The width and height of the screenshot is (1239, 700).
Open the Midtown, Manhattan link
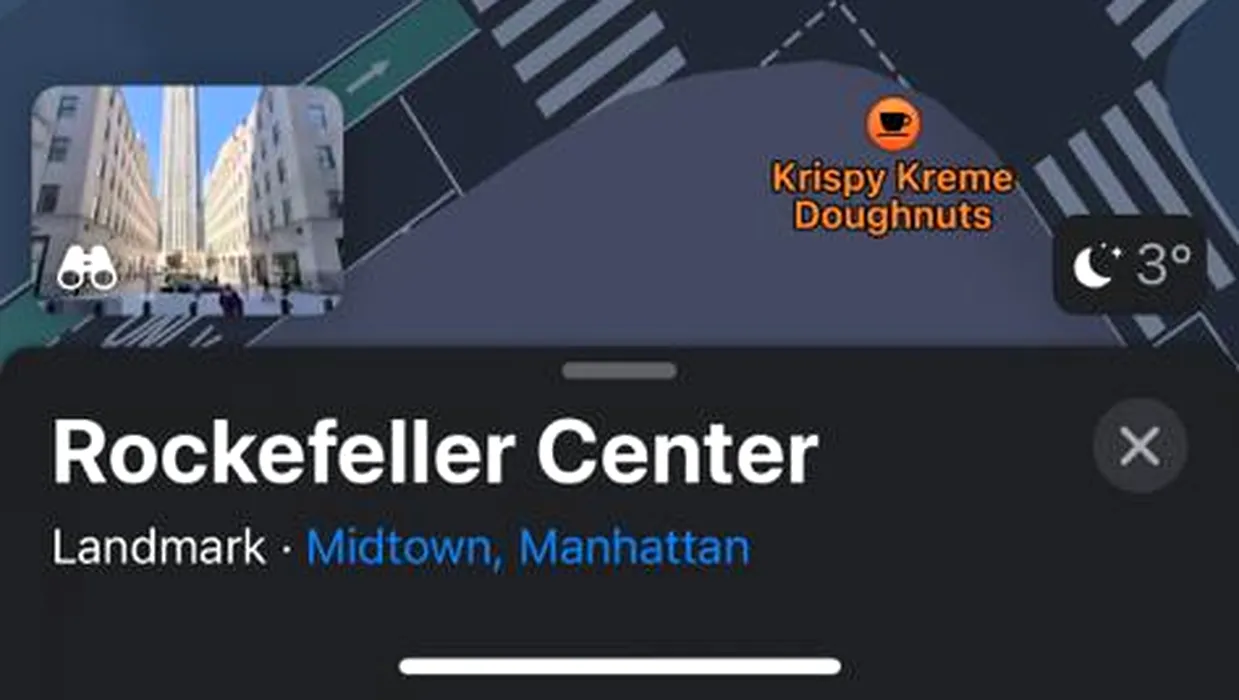528,549
